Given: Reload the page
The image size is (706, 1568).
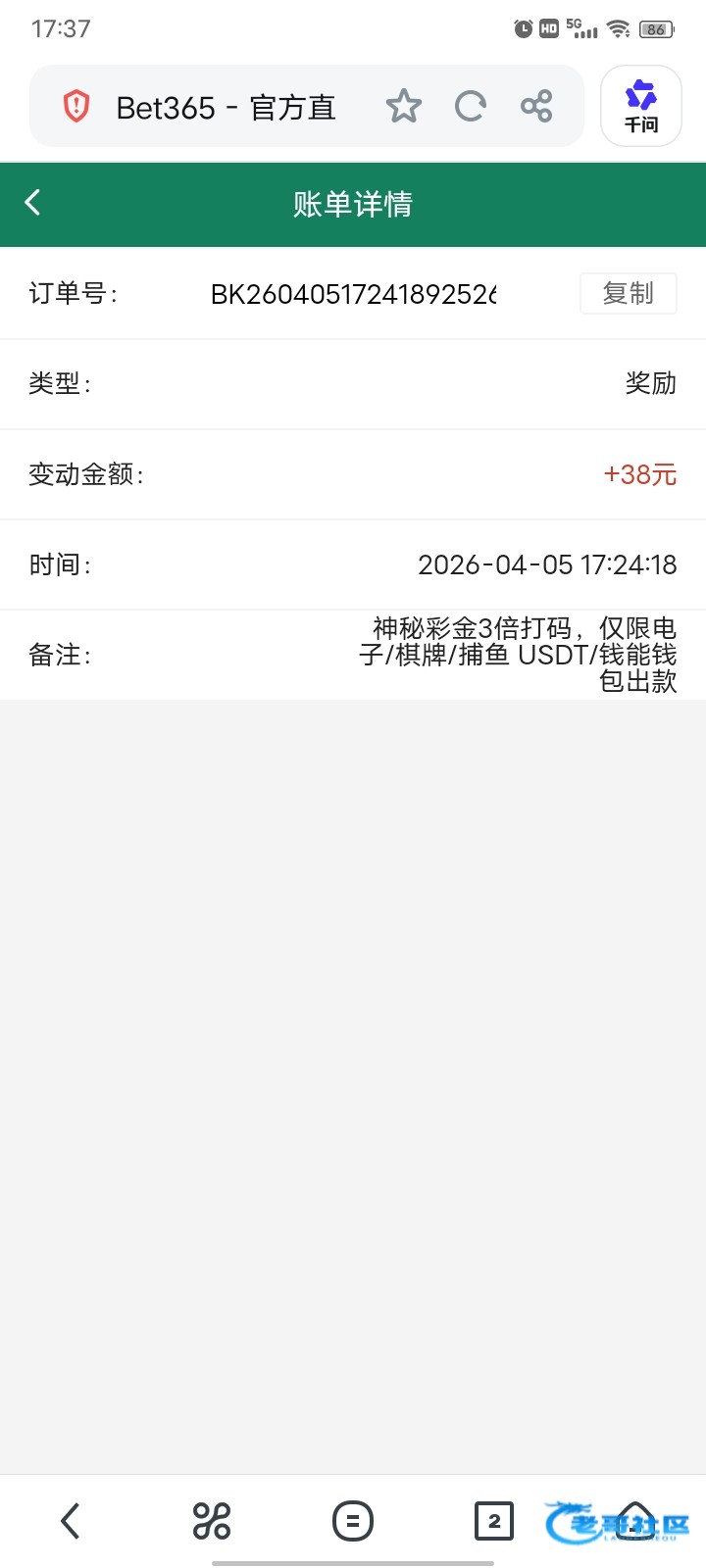Looking at the screenshot, I should coord(471,106).
